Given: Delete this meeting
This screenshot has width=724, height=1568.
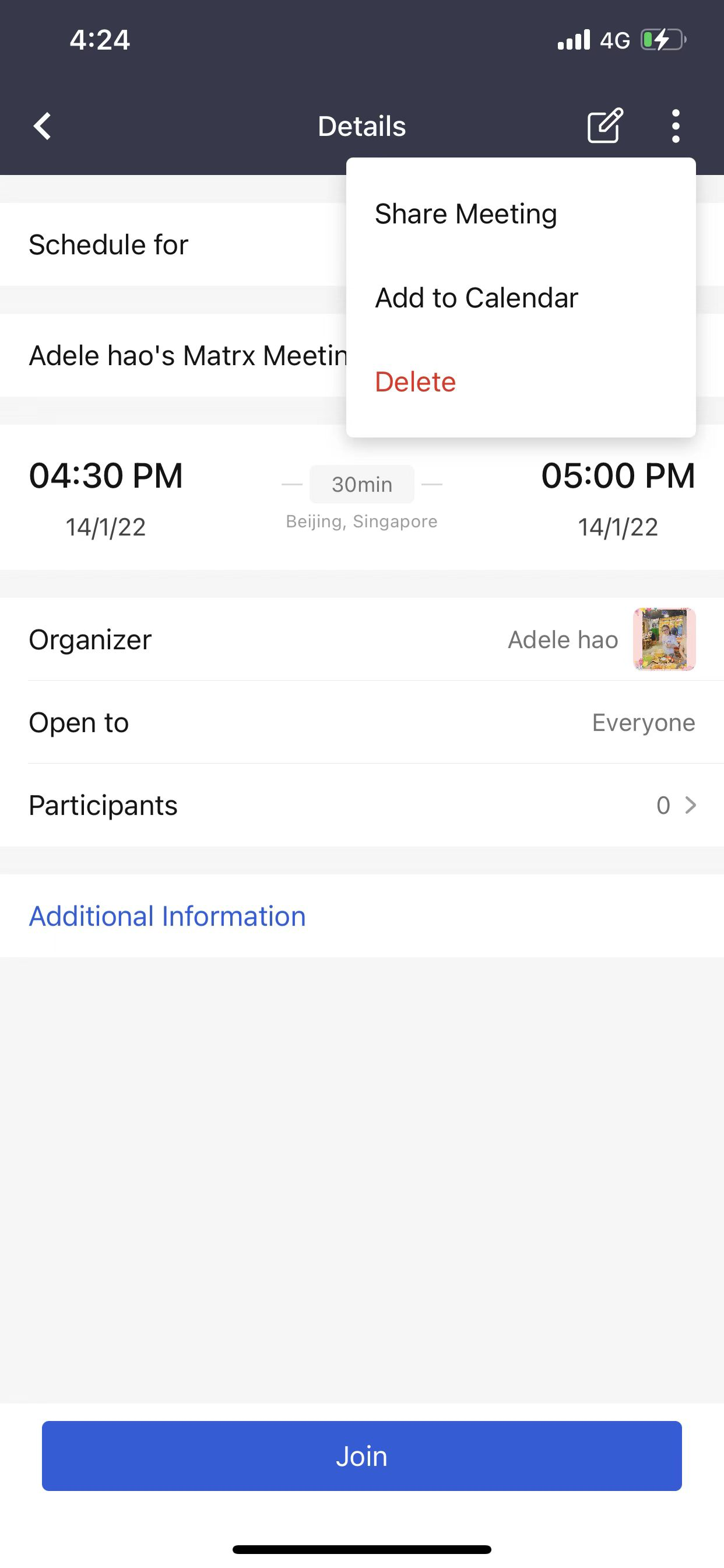Looking at the screenshot, I should [415, 382].
